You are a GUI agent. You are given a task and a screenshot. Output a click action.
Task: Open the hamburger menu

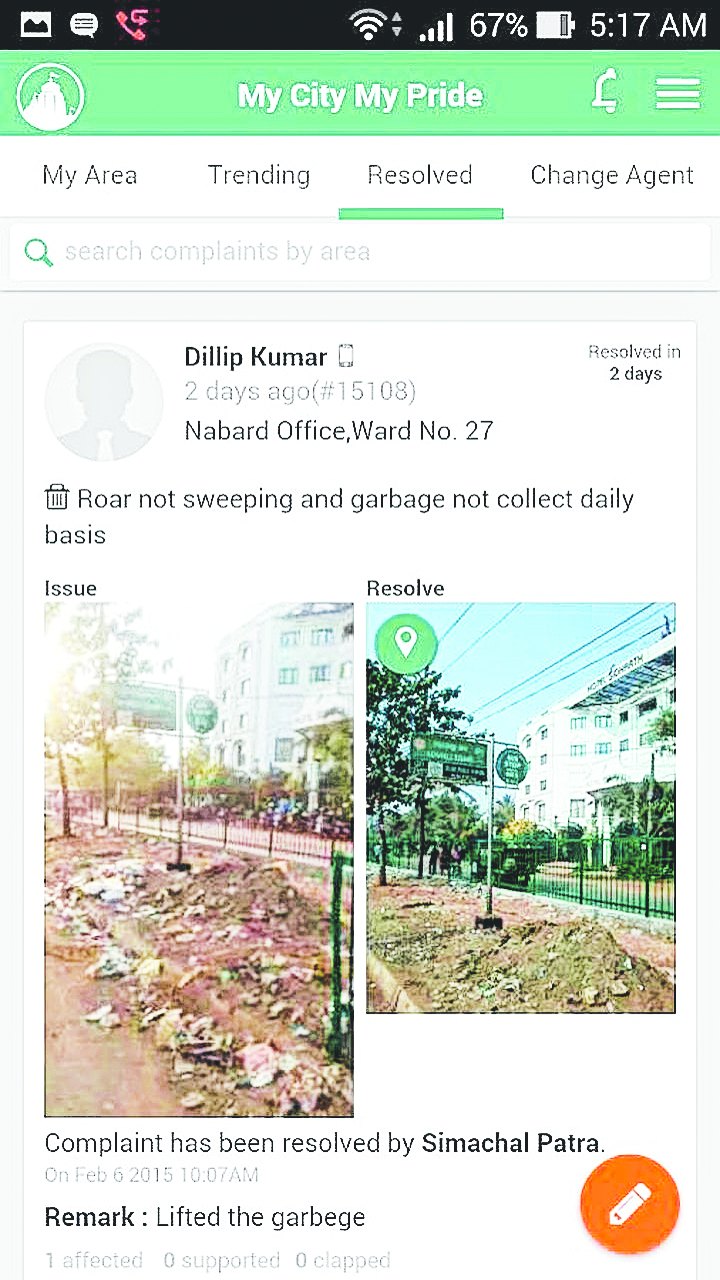[677, 94]
